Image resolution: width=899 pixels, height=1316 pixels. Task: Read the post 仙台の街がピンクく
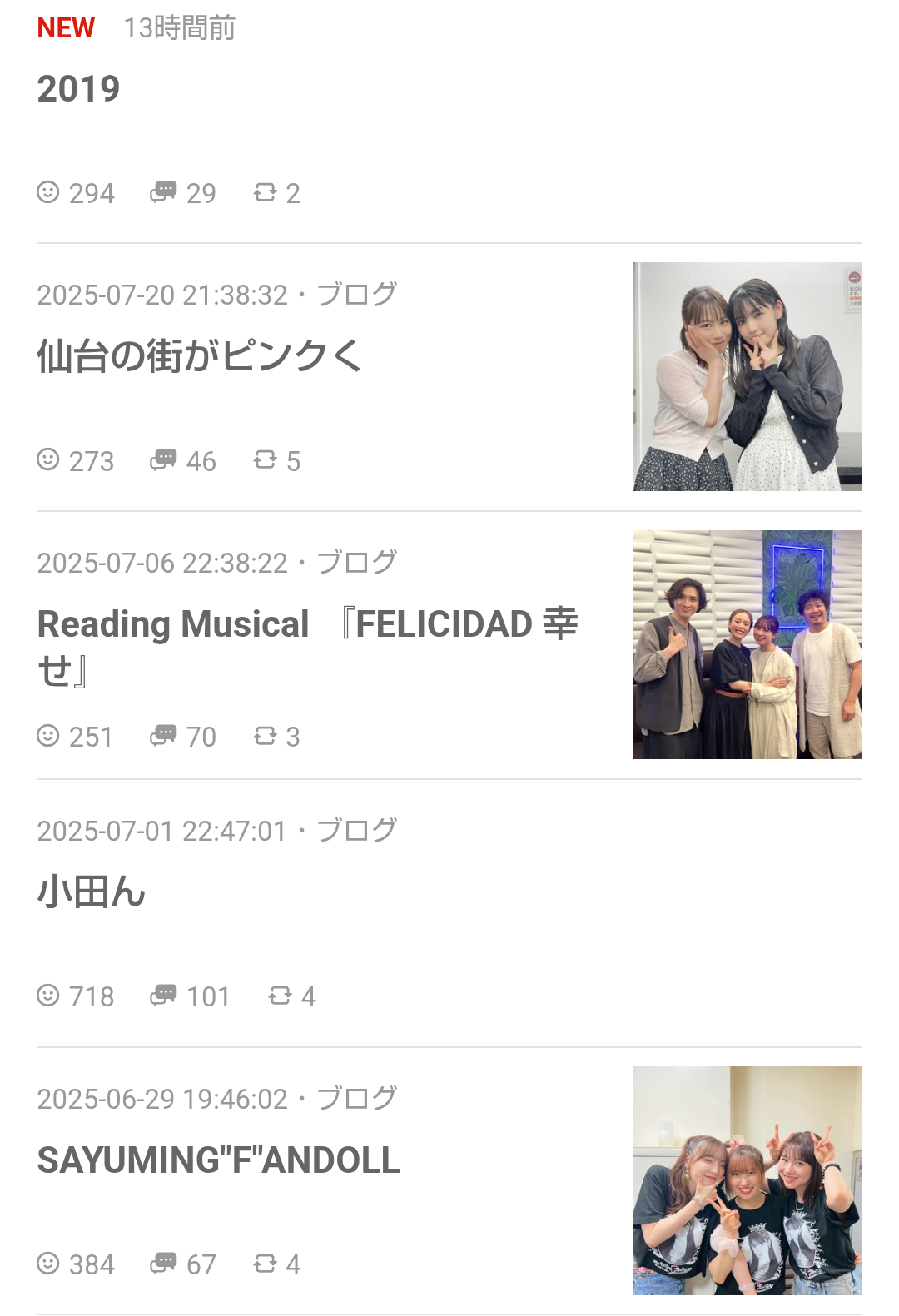(x=200, y=355)
